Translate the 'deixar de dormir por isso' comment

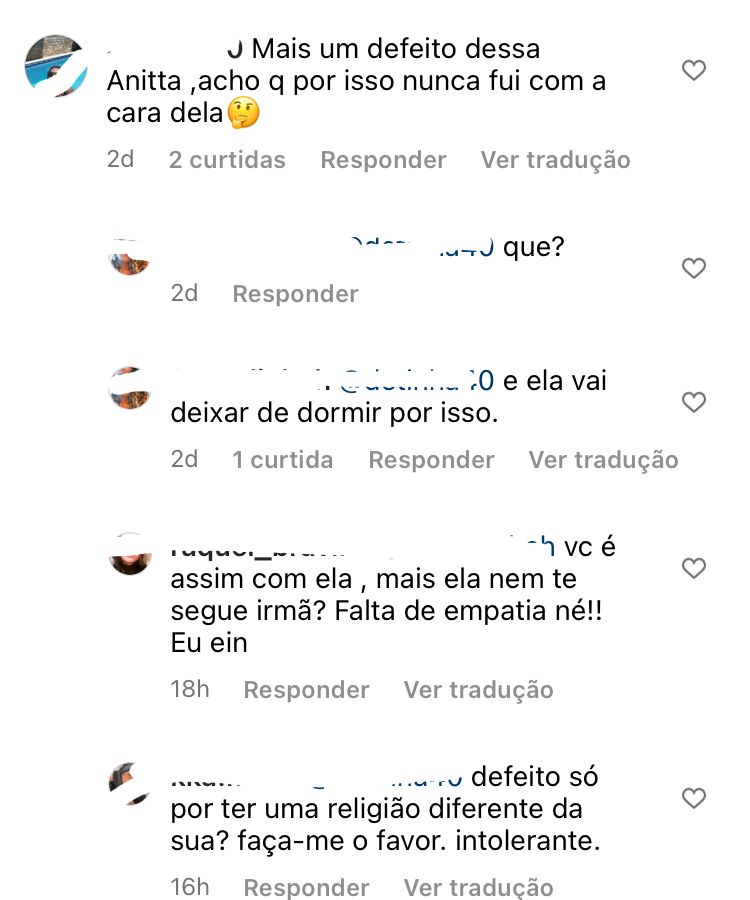click(x=603, y=460)
